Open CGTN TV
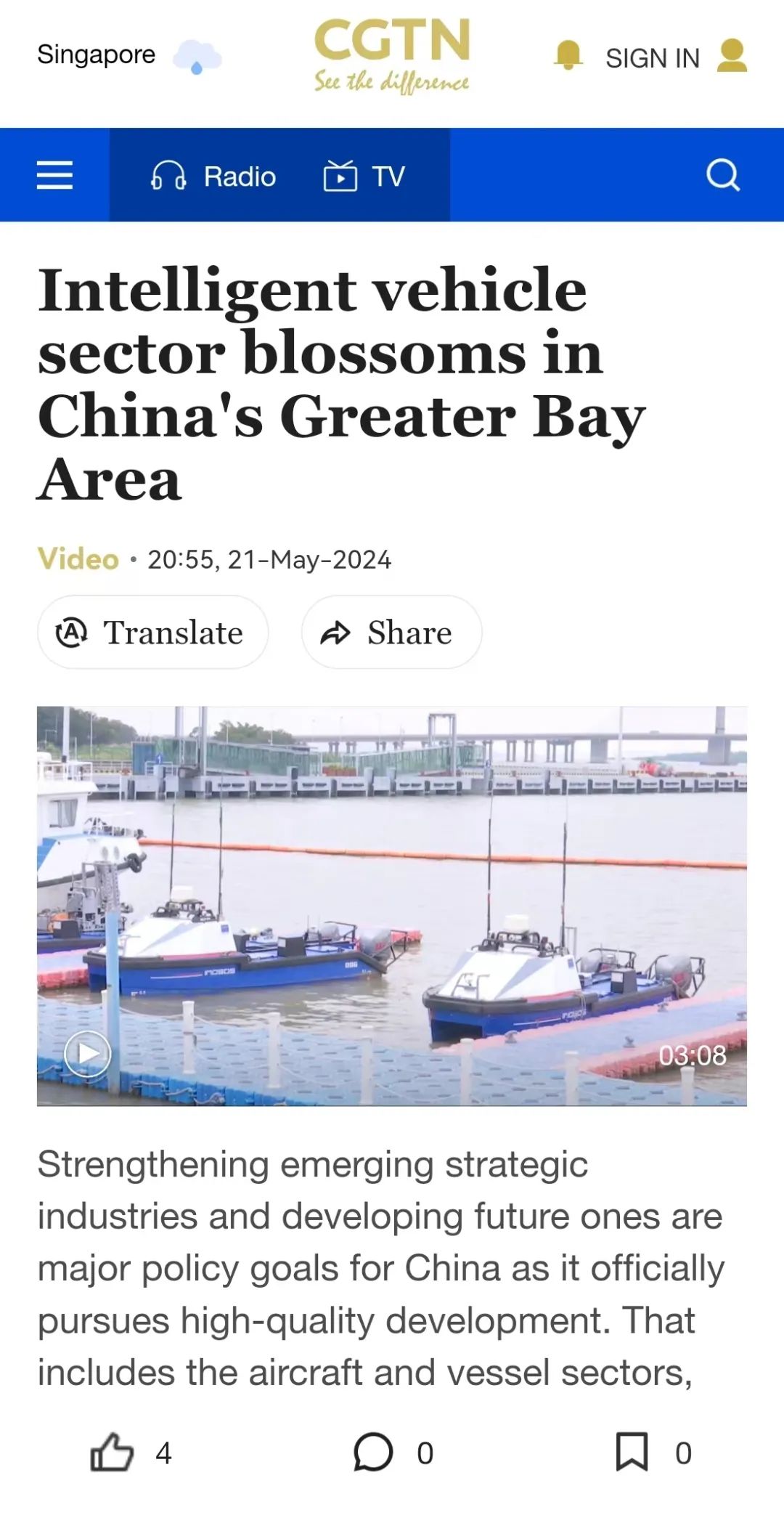784x1515 pixels. click(364, 176)
